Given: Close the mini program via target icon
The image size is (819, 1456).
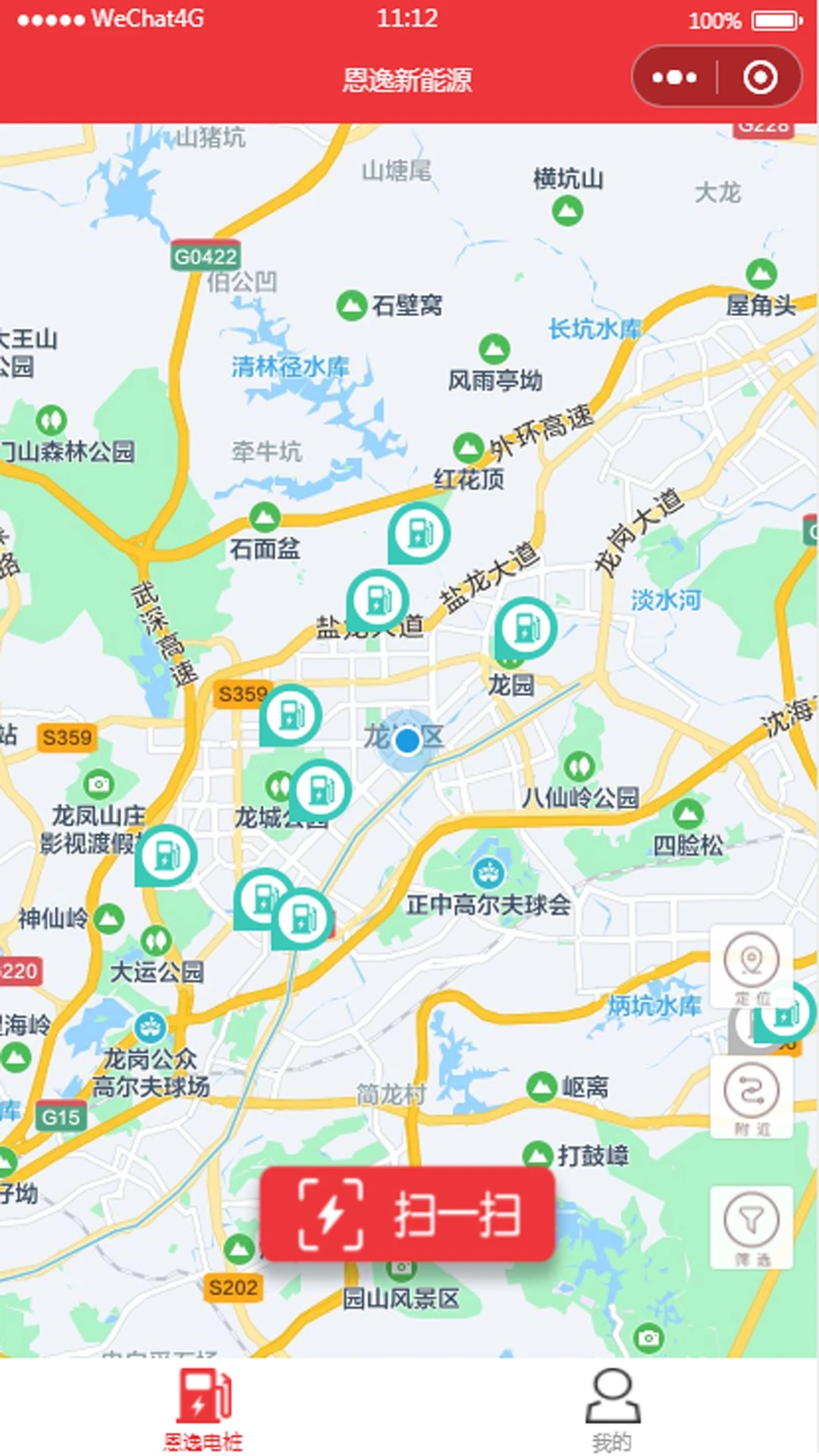Looking at the screenshot, I should [760, 77].
